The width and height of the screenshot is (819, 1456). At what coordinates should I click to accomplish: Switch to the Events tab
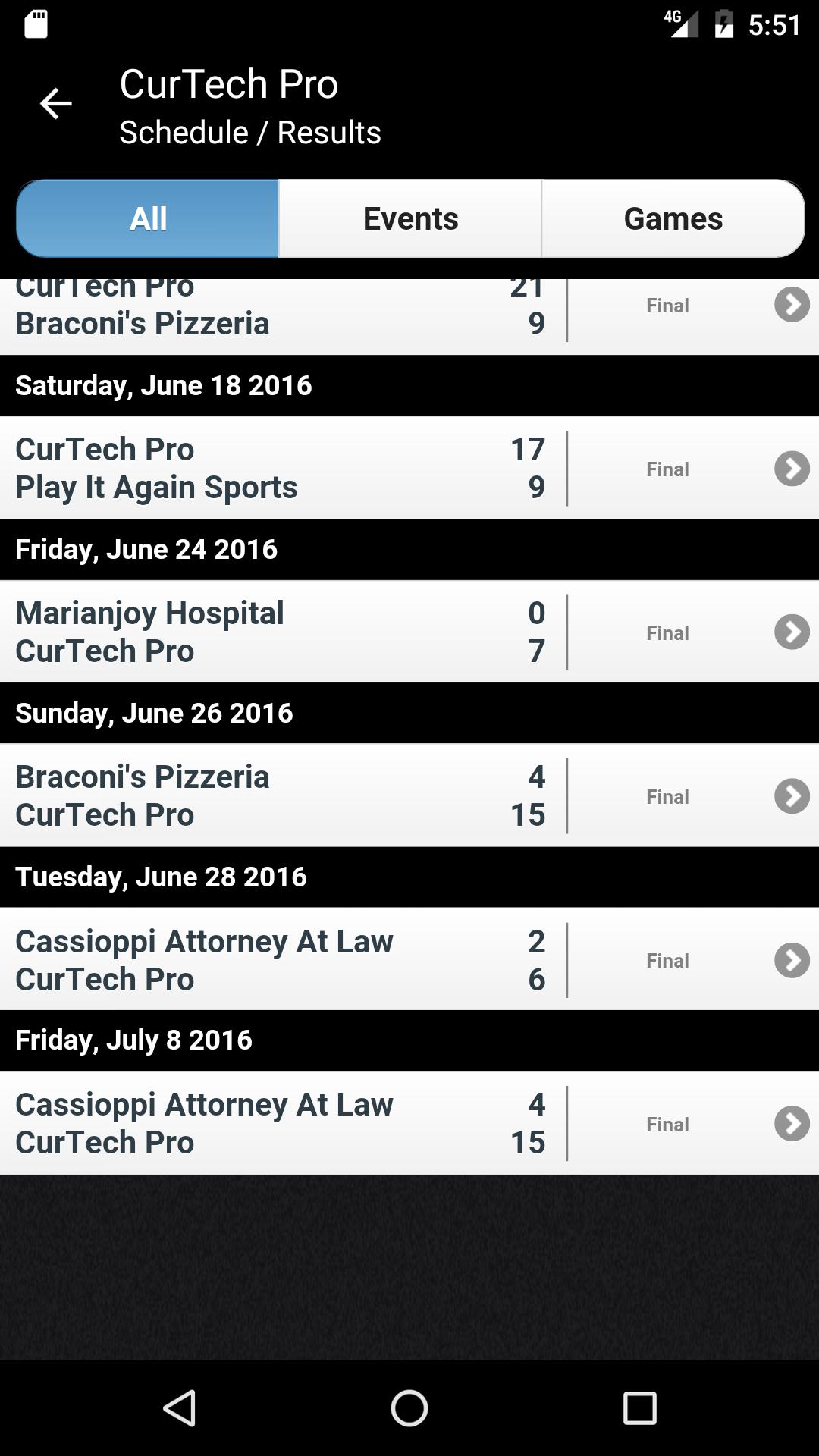(410, 218)
